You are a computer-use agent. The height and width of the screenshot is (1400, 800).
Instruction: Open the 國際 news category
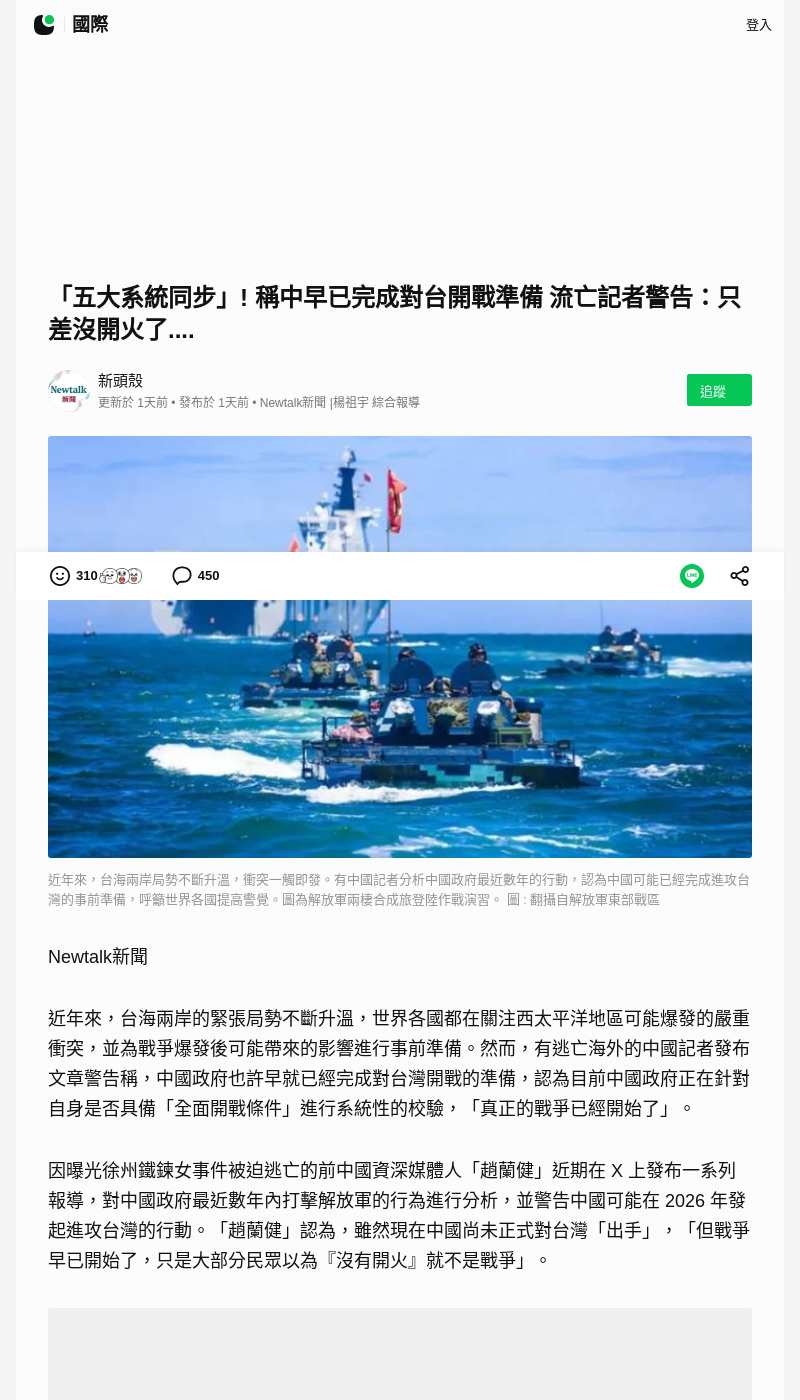pyautogui.click(x=90, y=25)
